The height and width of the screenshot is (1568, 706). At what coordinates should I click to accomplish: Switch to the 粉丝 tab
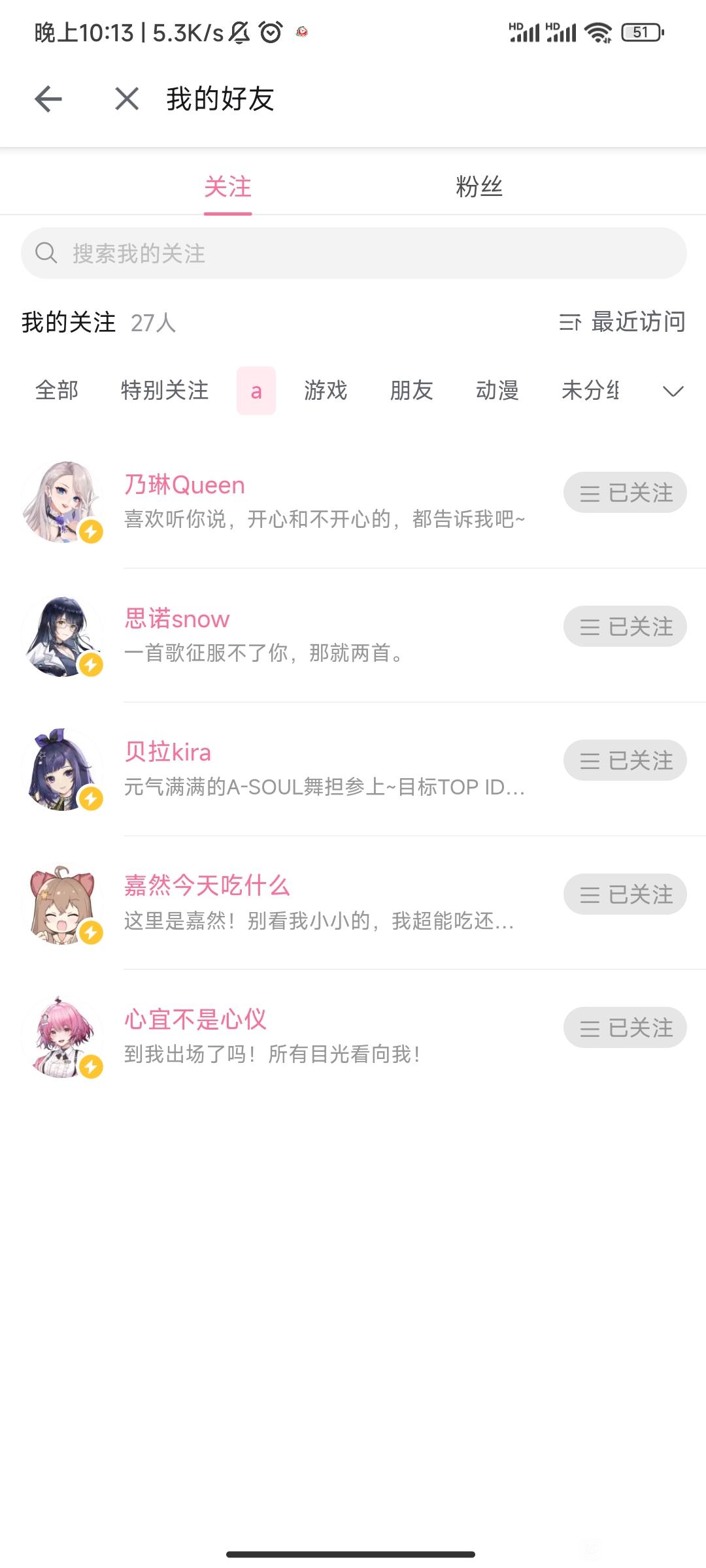(479, 187)
